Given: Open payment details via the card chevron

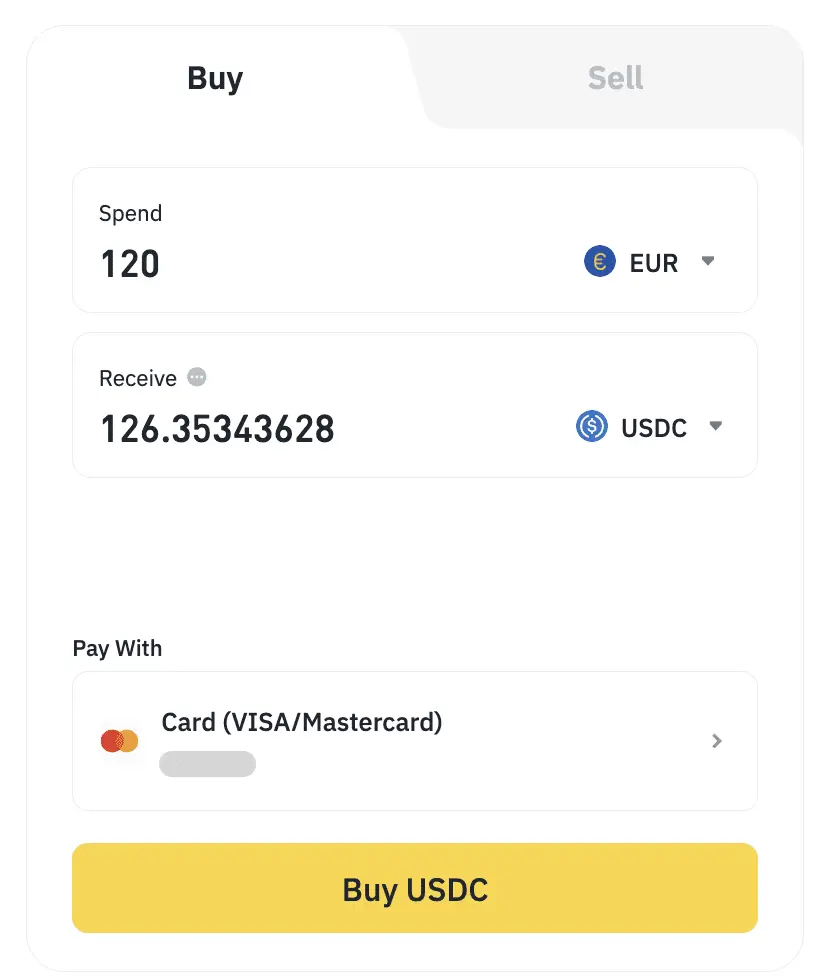Looking at the screenshot, I should click(716, 740).
